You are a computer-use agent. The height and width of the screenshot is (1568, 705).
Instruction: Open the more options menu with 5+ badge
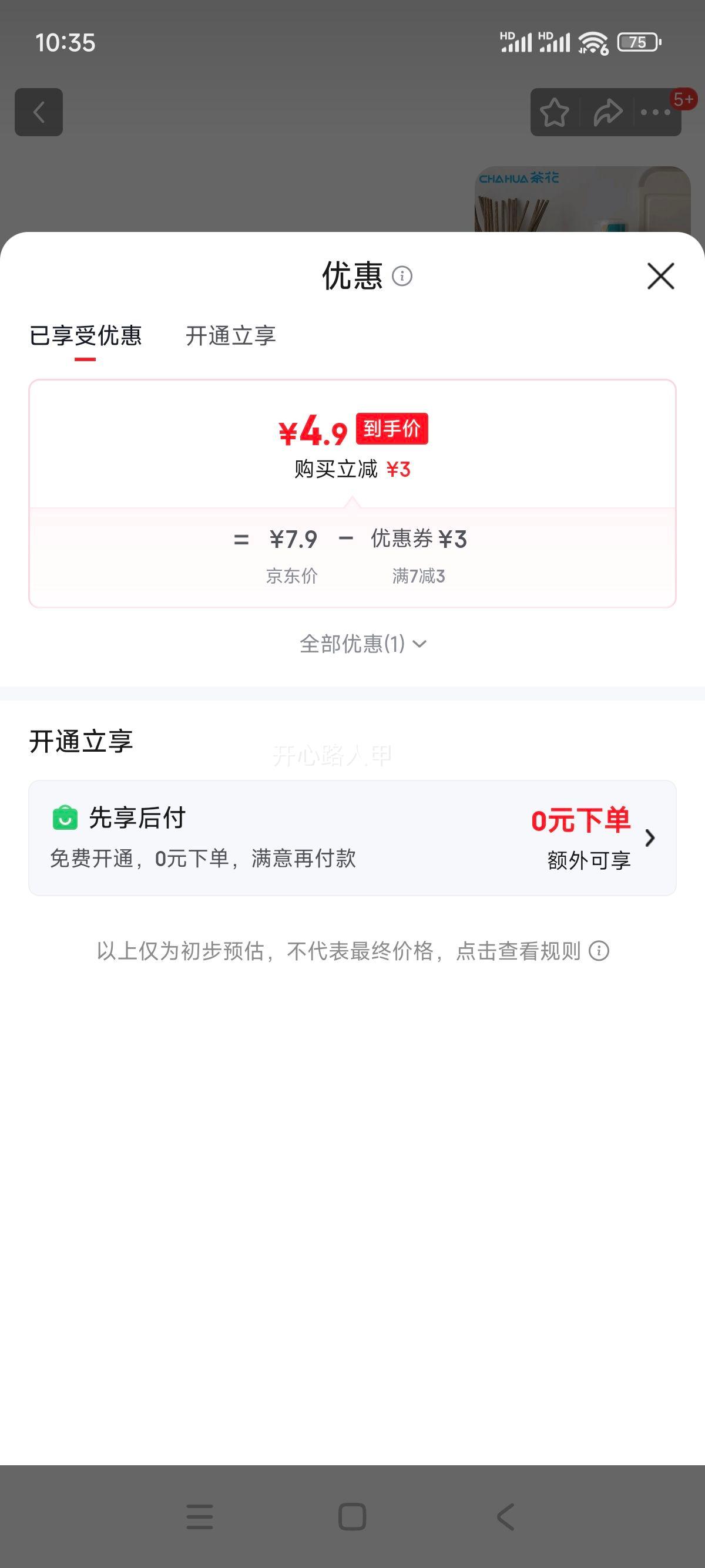click(x=655, y=113)
